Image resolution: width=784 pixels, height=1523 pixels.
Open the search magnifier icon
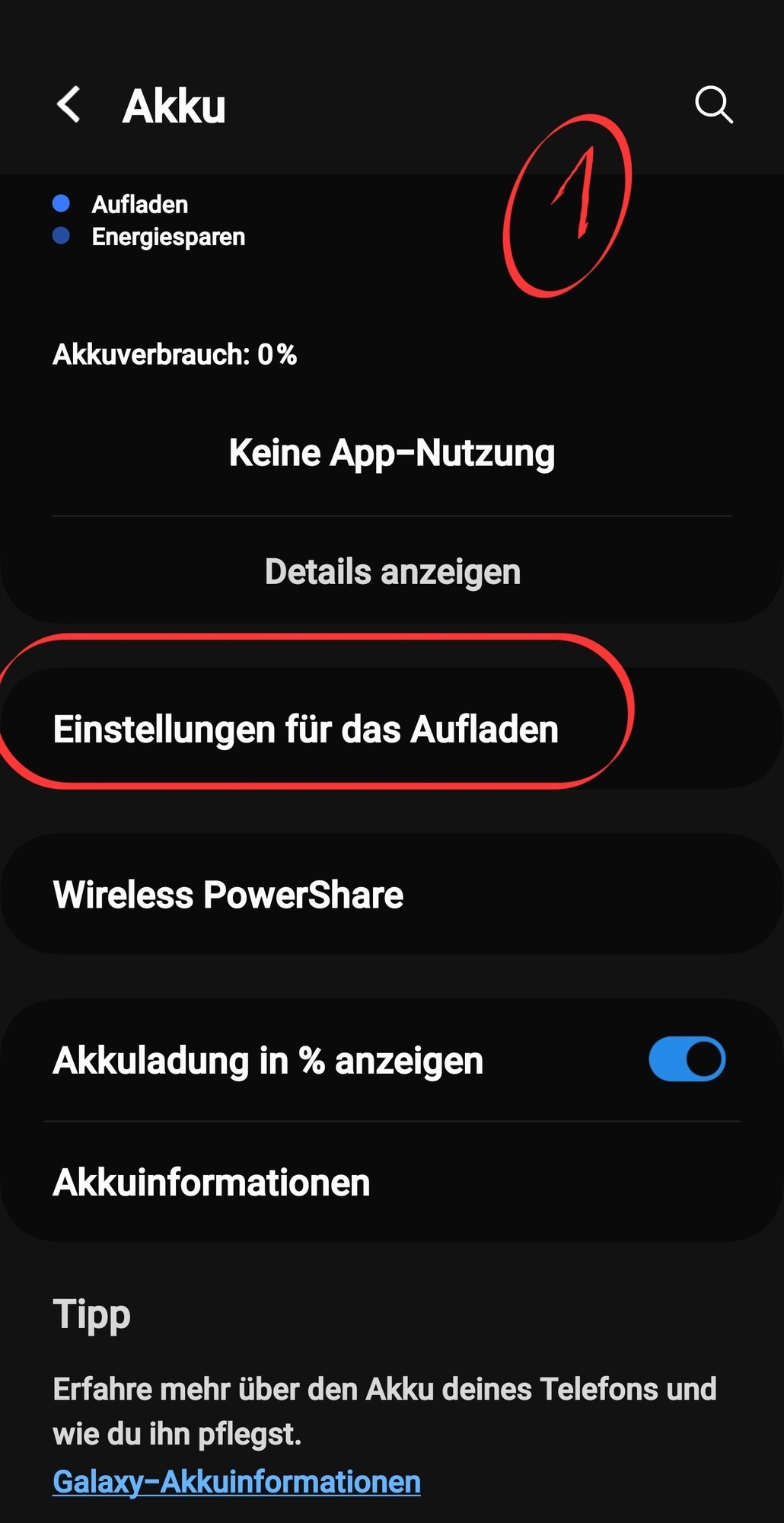click(713, 104)
